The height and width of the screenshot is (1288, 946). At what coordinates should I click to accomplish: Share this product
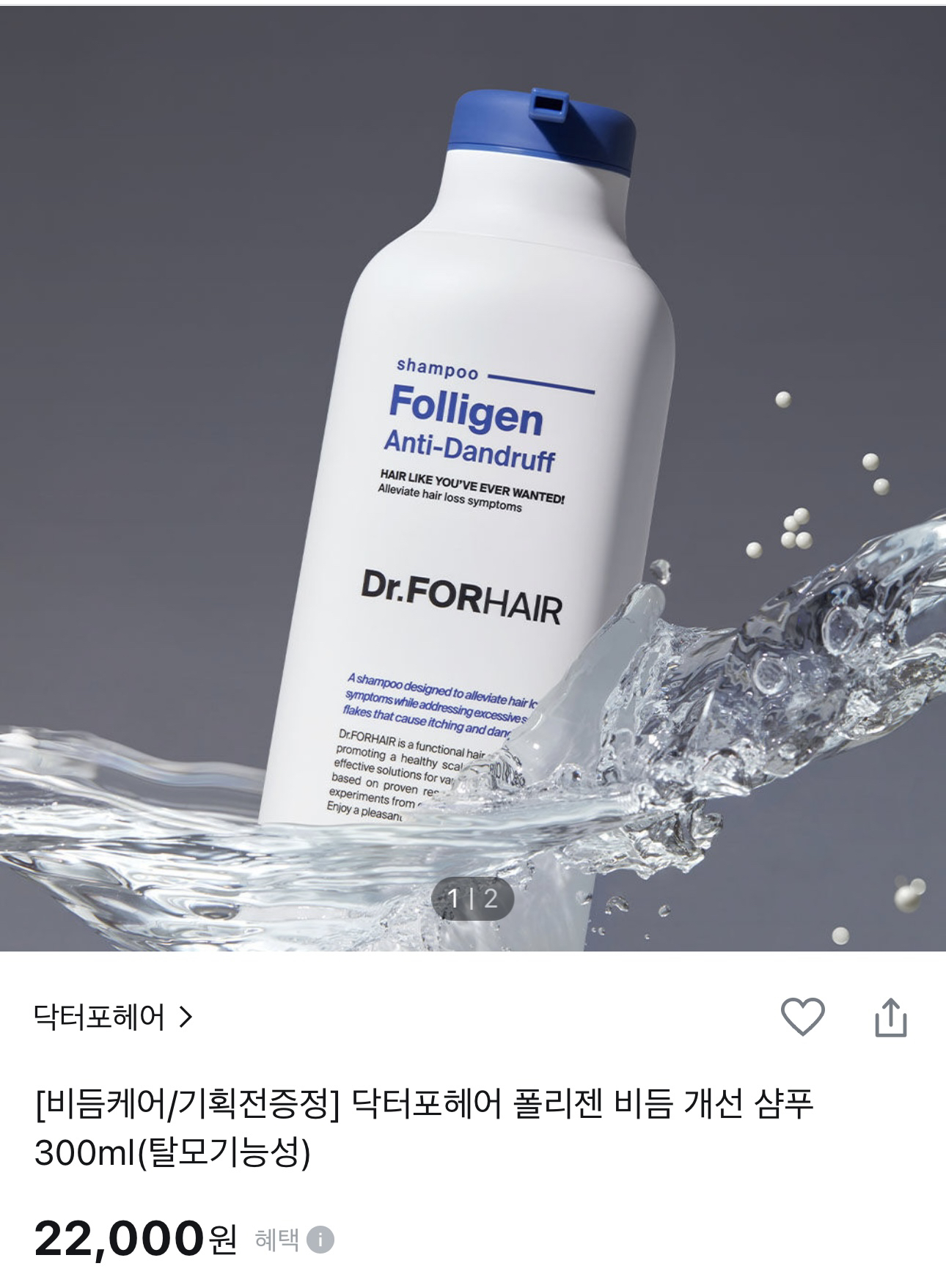891,1017
